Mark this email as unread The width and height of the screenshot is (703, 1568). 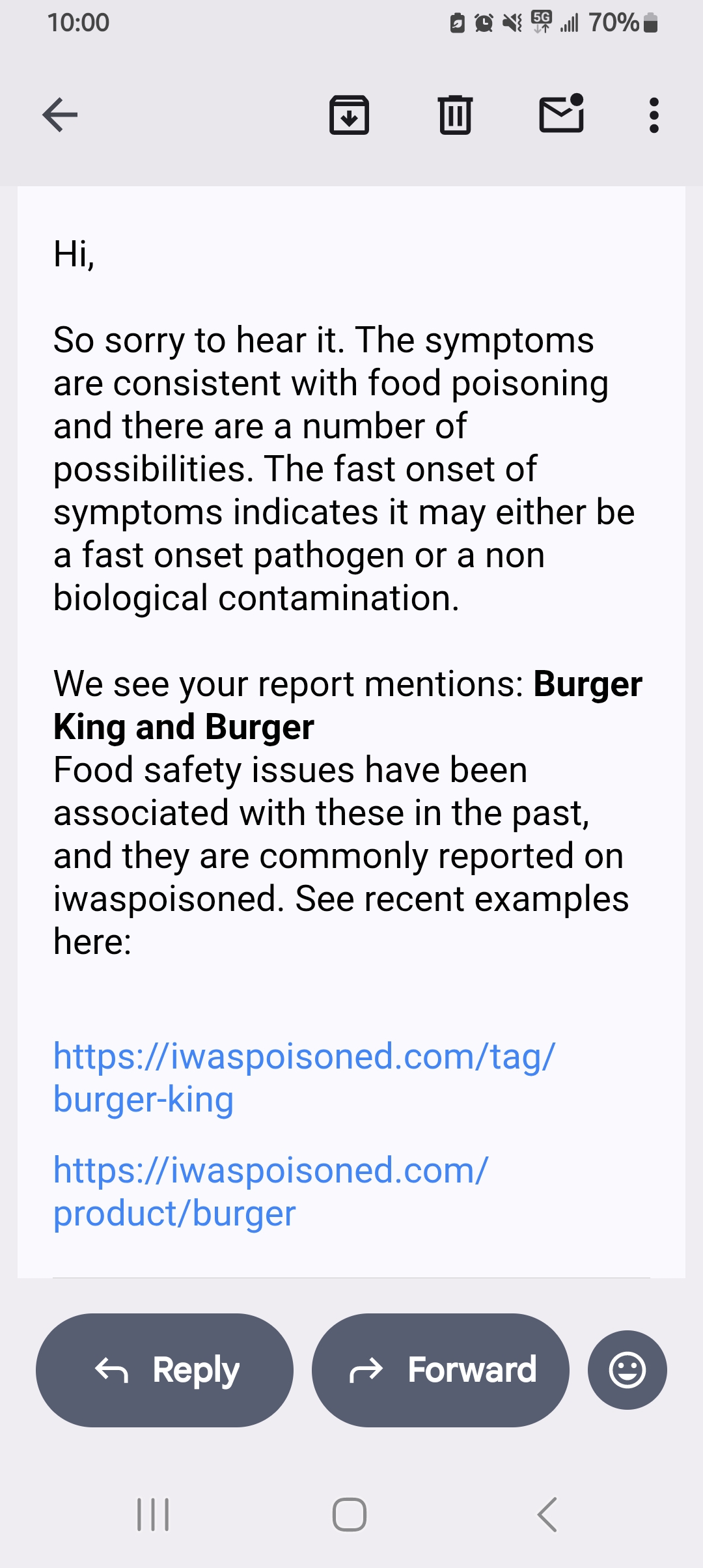pyautogui.click(x=561, y=115)
